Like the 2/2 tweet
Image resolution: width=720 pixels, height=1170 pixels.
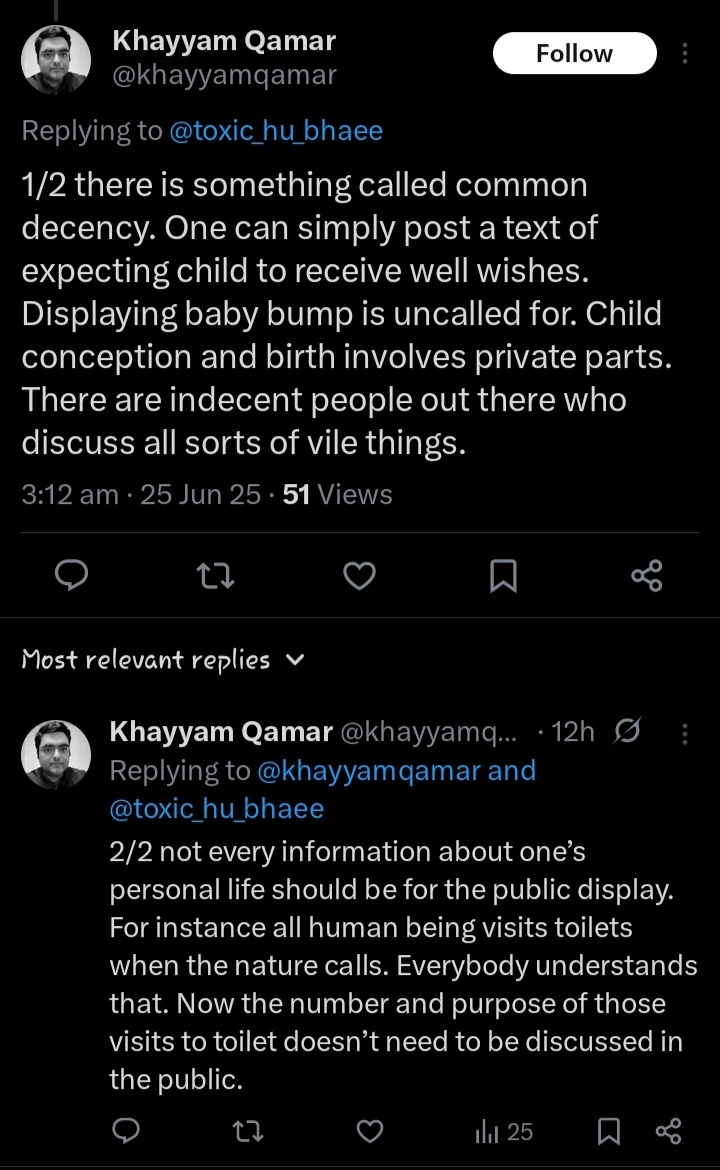(x=369, y=1131)
